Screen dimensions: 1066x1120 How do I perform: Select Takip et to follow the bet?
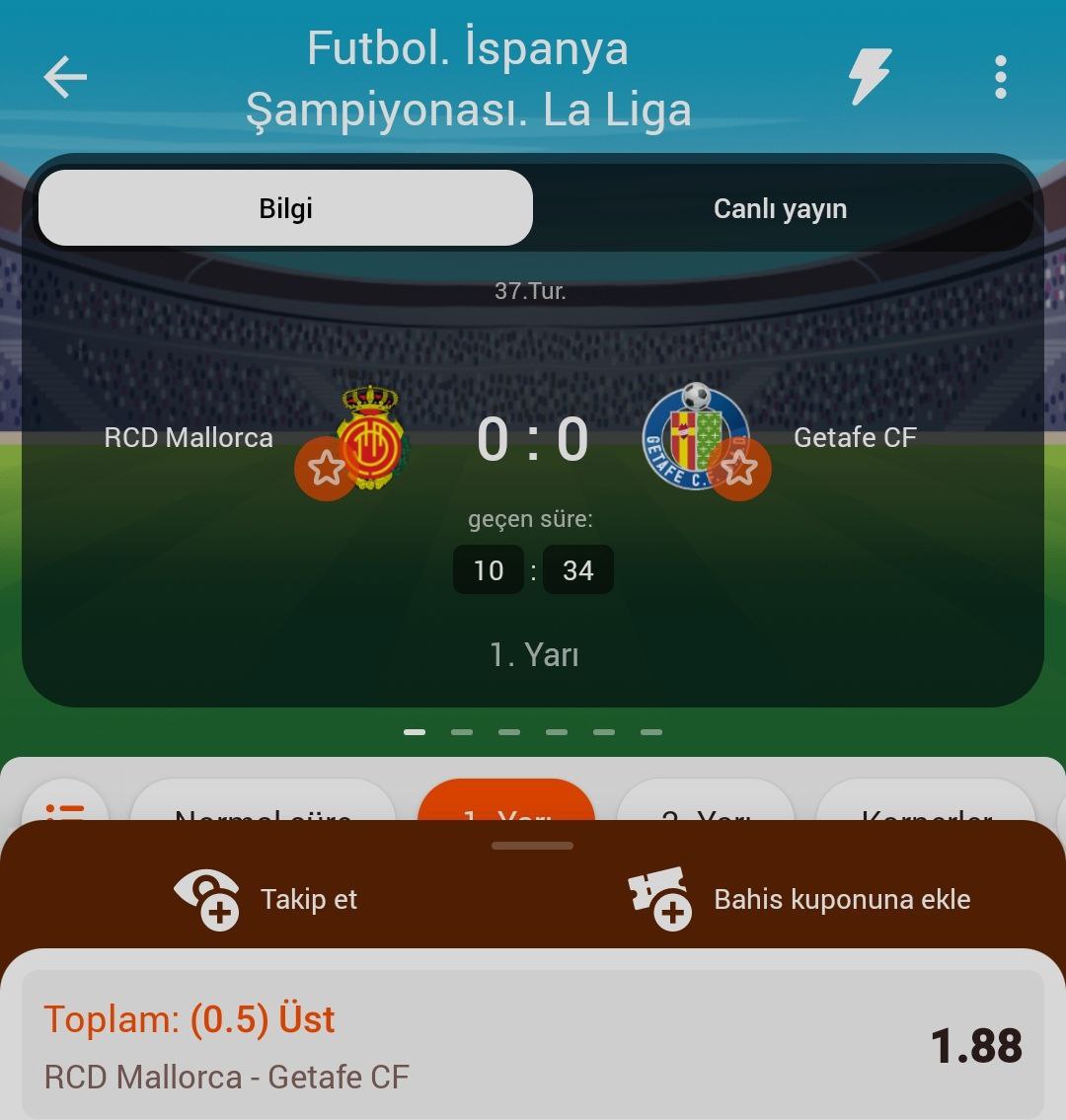pyautogui.click(x=266, y=899)
